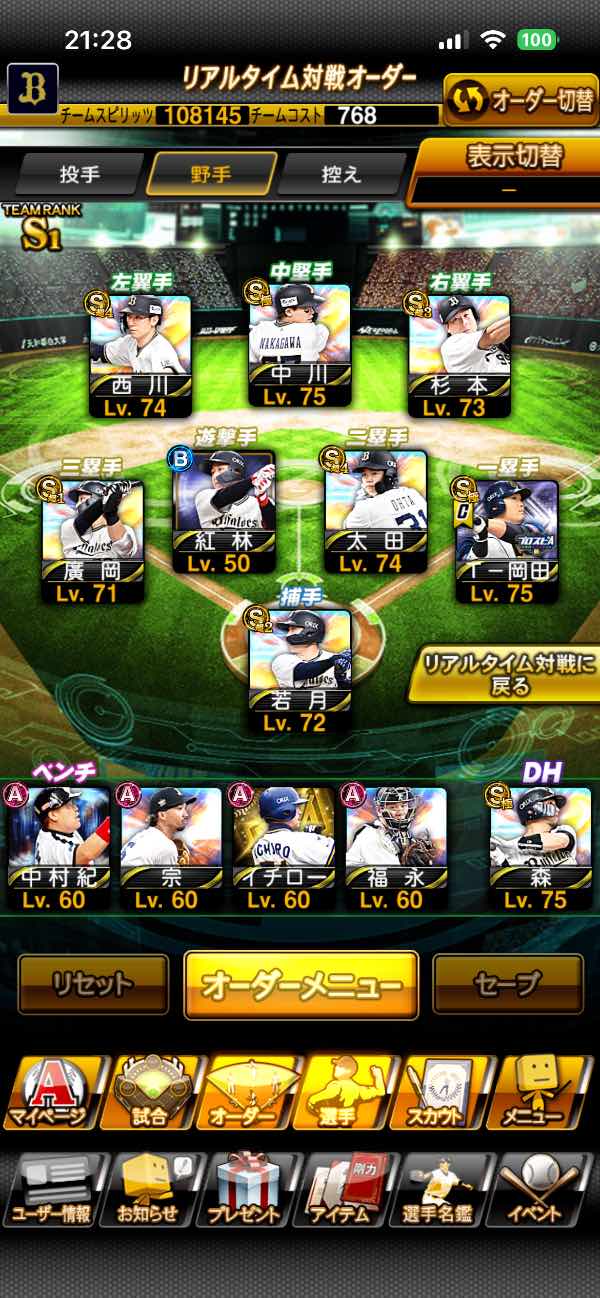The width and height of the screenshot is (600, 1298).
Task: Open DH 森's player card
Action: point(526,848)
